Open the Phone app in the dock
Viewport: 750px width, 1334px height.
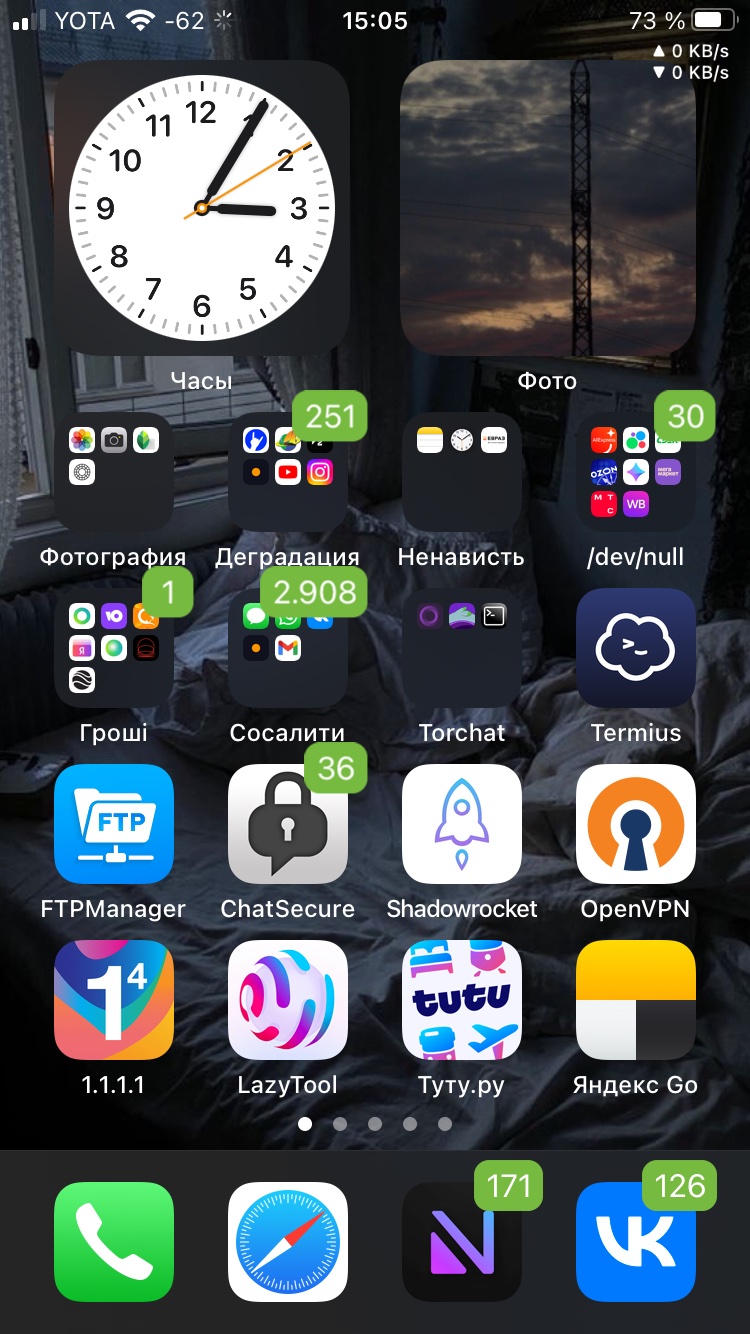114,1242
